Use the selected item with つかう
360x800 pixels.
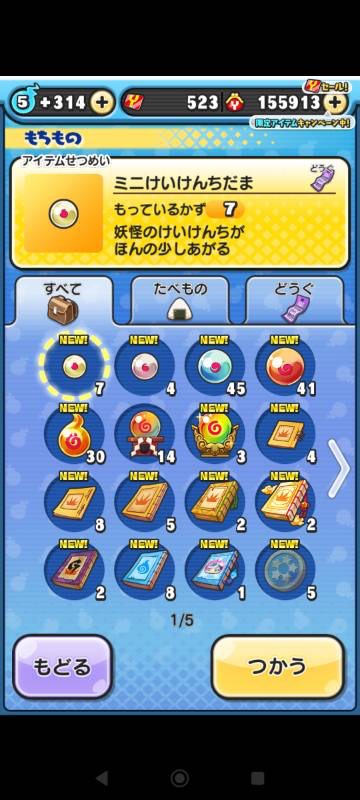click(278, 666)
